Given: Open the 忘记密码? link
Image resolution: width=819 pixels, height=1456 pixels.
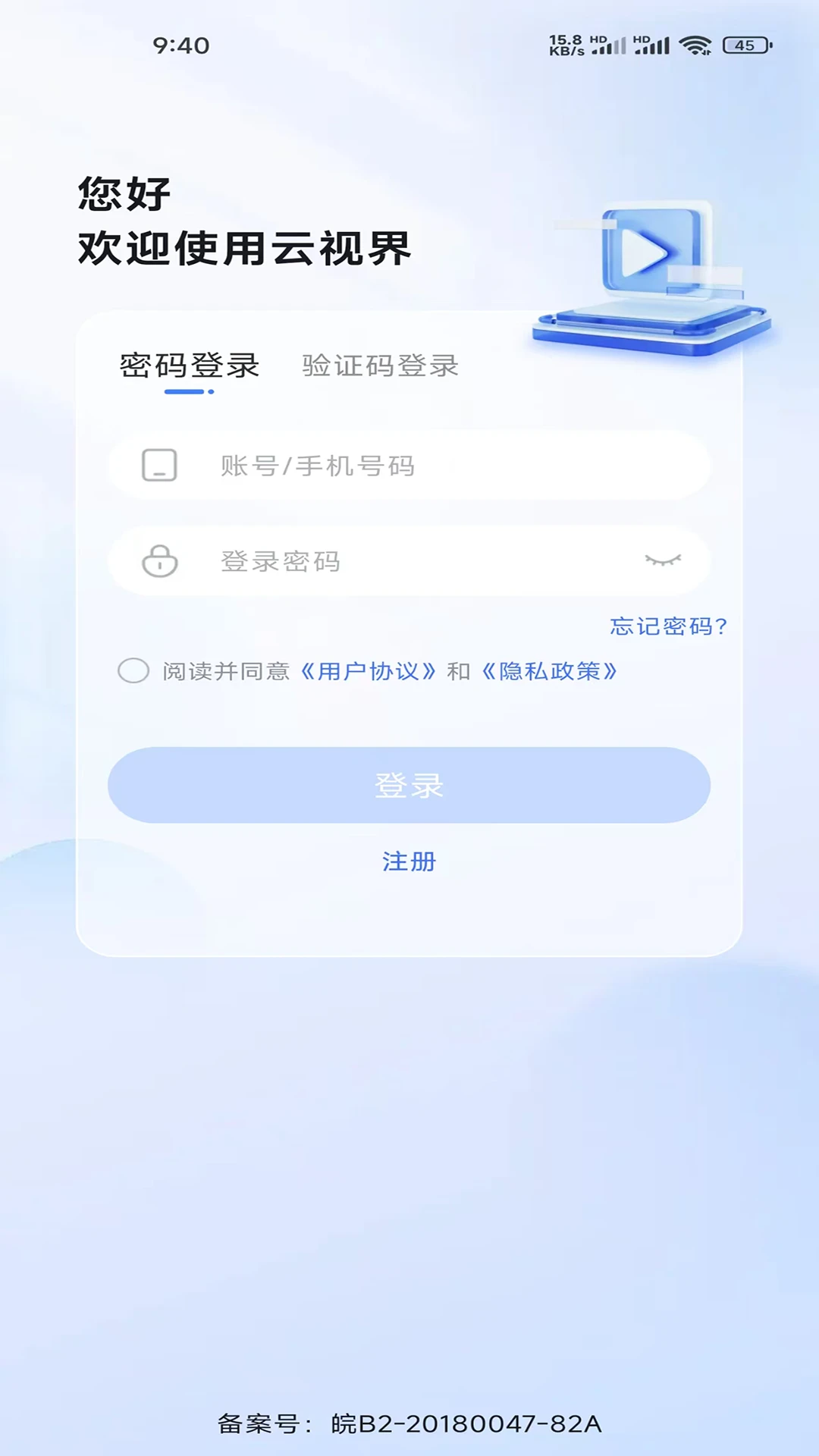Looking at the screenshot, I should pyautogui.click(x=668, y=626).
